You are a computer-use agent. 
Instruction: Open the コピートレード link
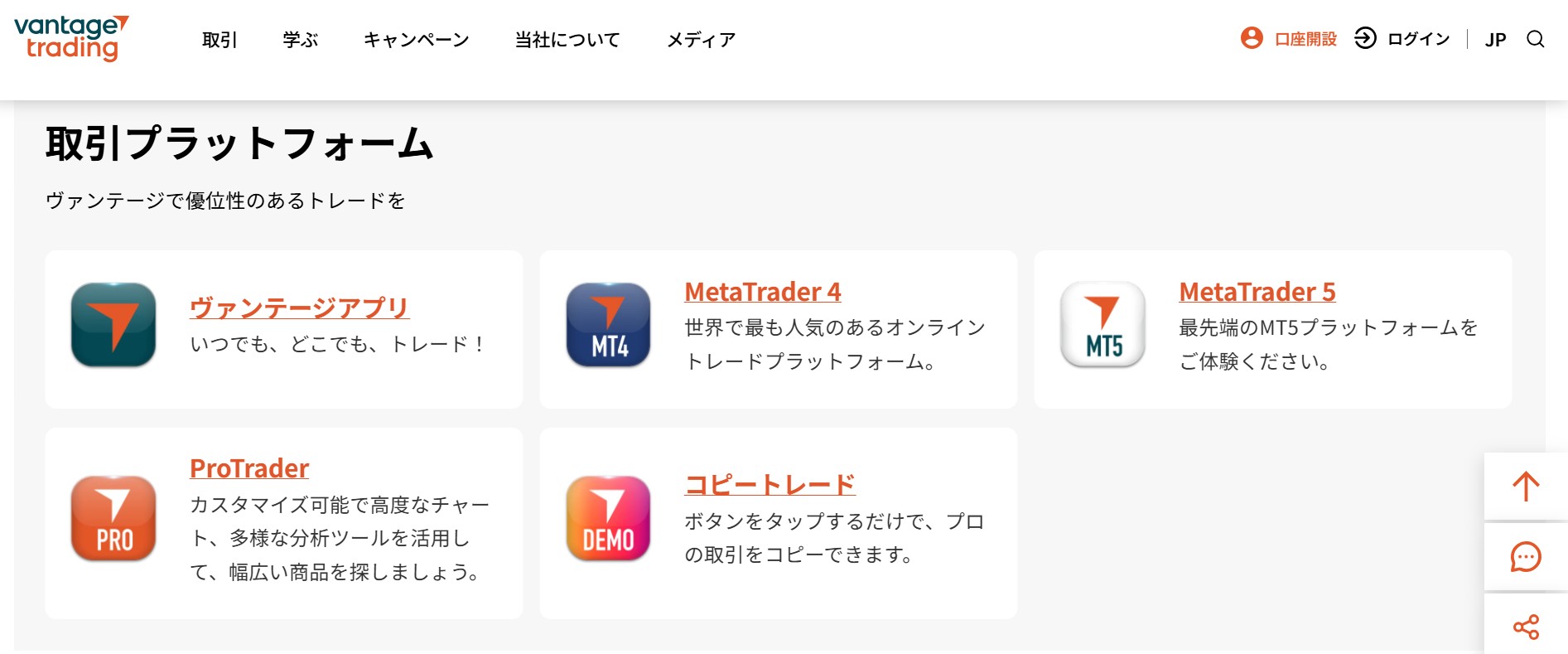pyautogui.click(x=770, y=484)
